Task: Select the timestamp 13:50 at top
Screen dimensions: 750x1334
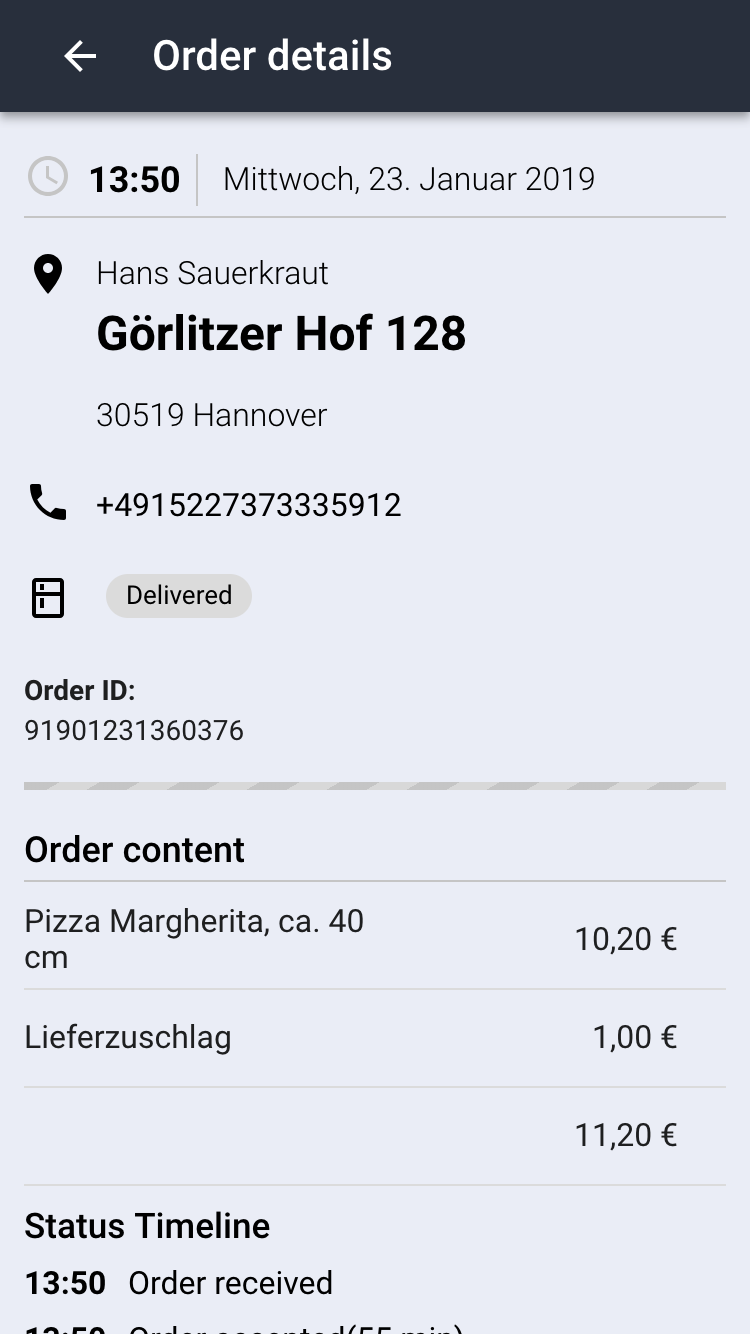Action: coord(134,178)
